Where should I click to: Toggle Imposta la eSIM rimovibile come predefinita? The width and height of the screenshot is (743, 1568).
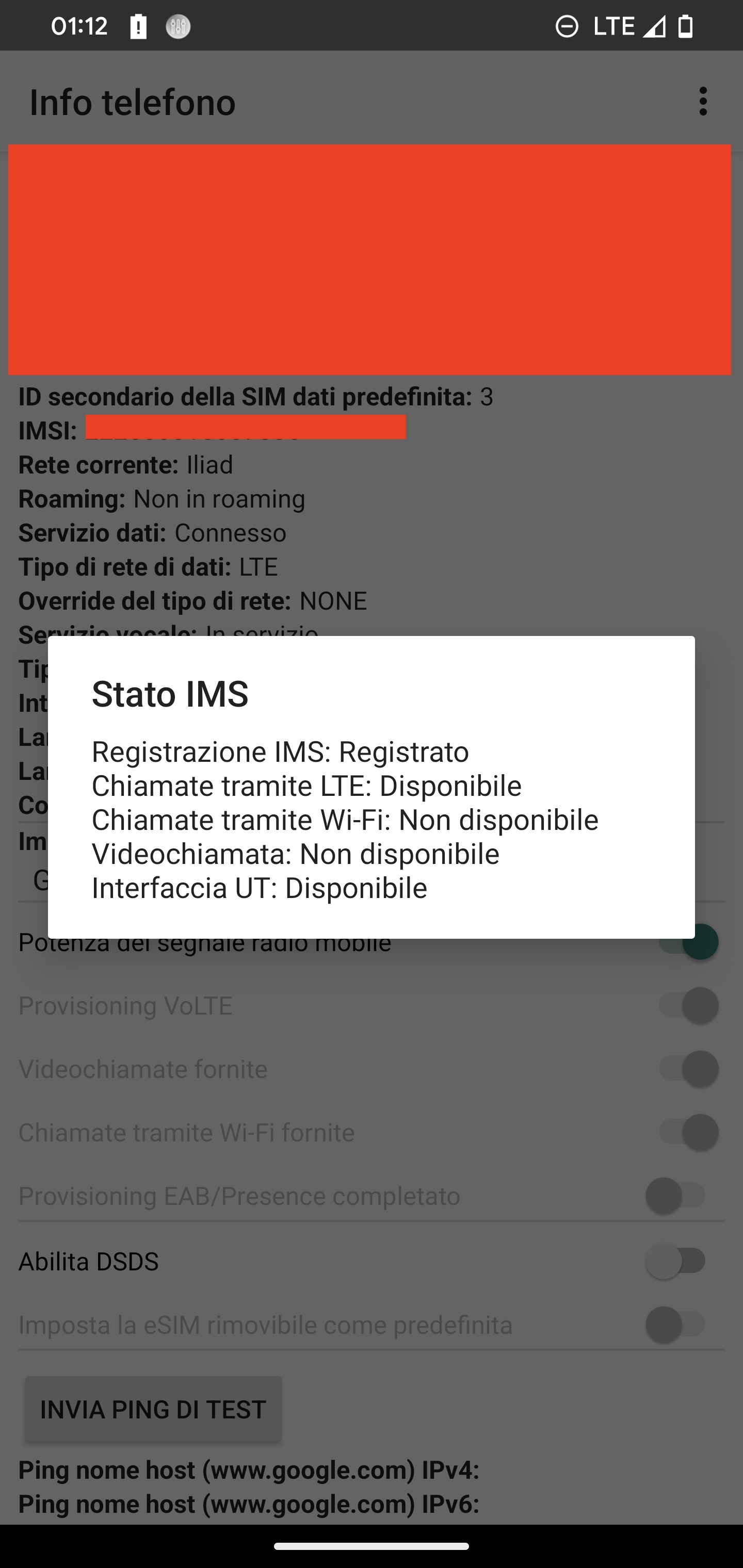676,1325
